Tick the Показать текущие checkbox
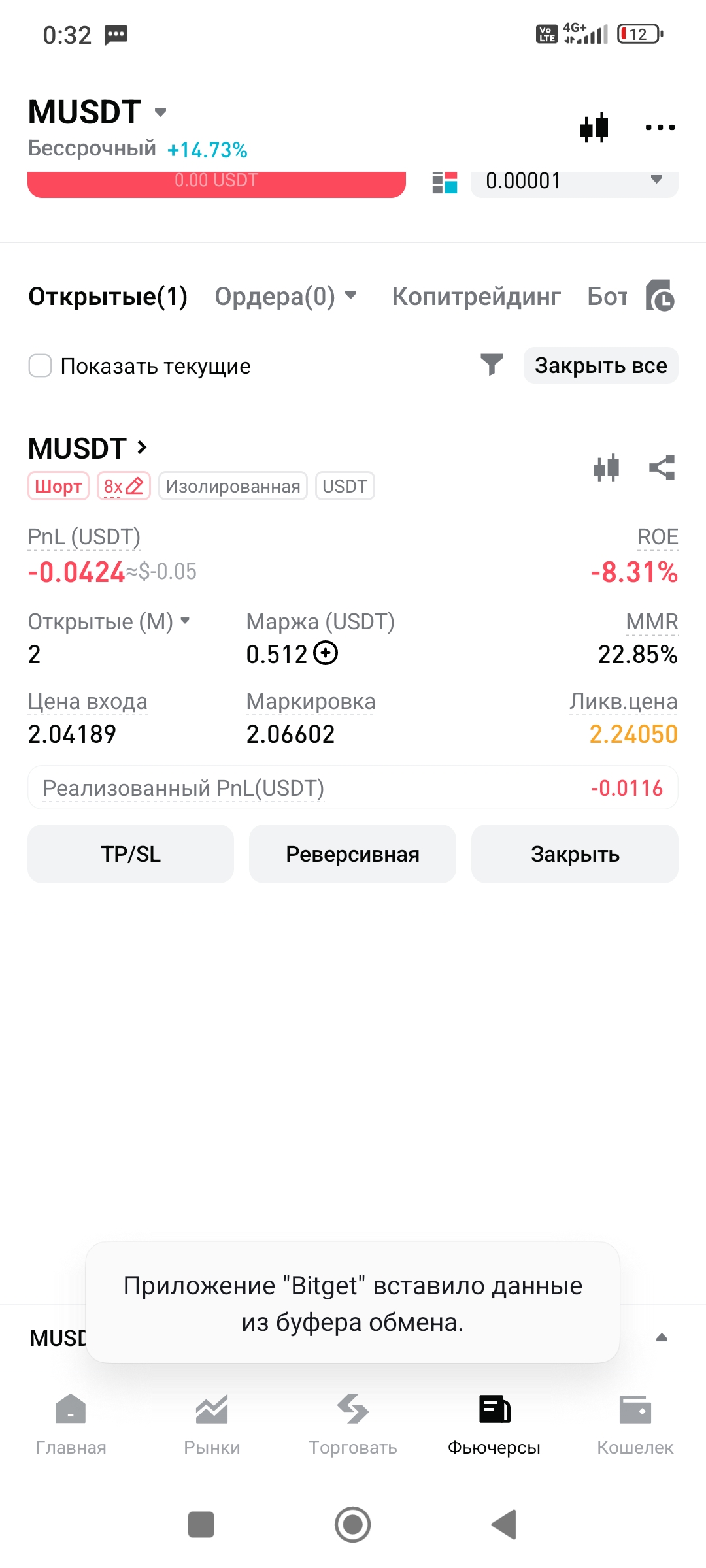This screenshot has width=706, height=1568. (x=41, y=366)
